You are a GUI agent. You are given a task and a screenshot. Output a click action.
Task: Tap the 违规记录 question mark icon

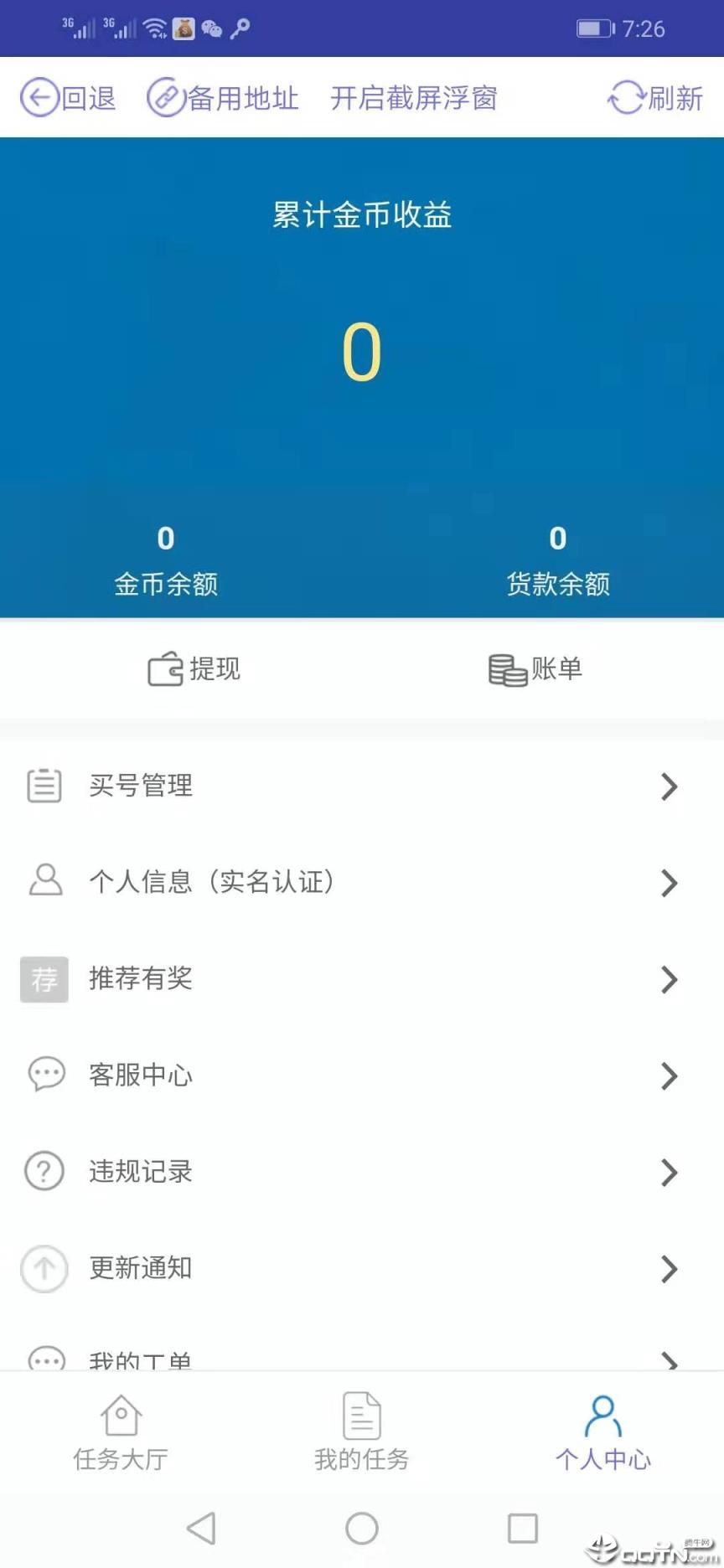[x=44, y=1172]
